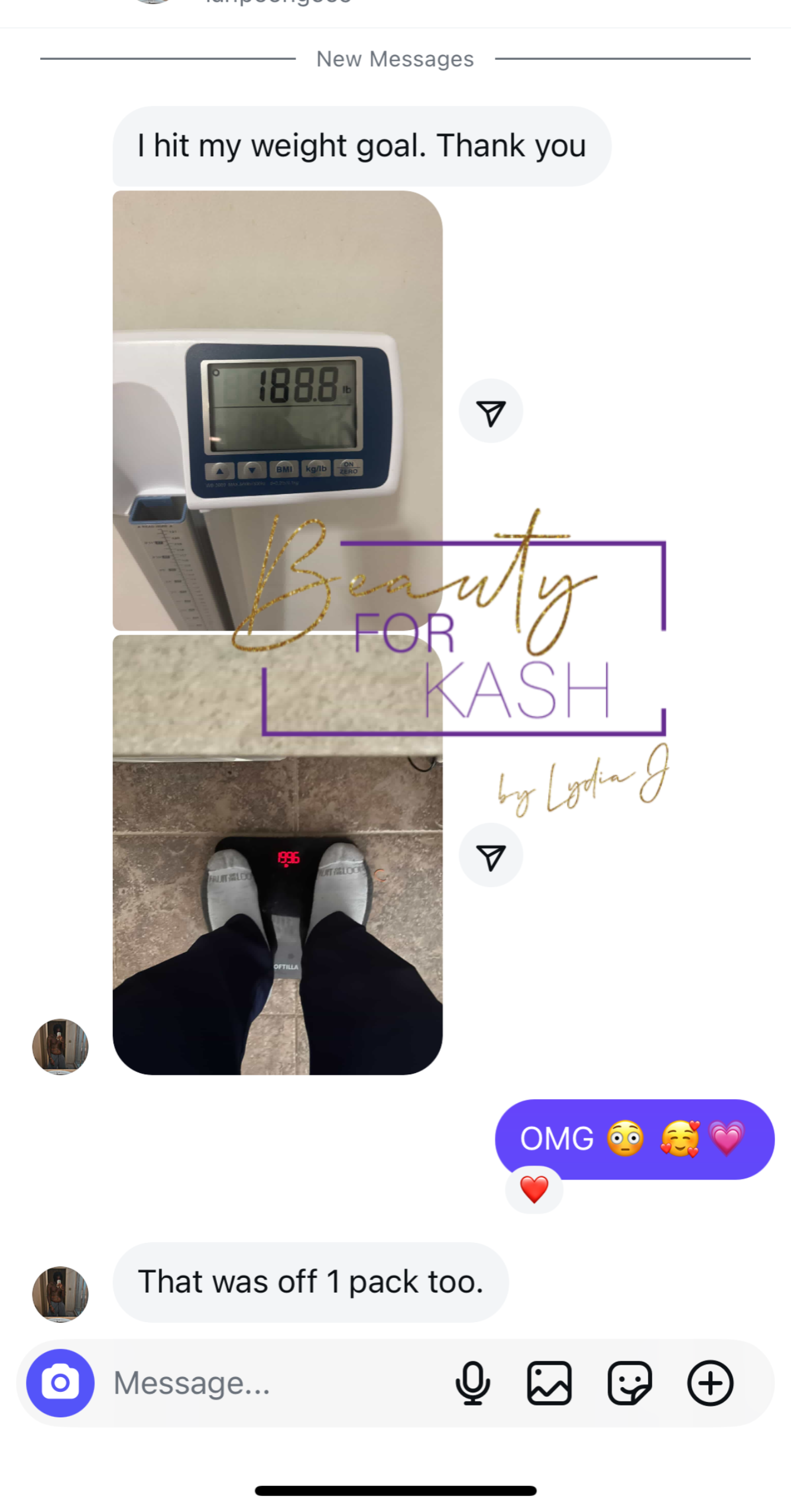Screen dimensions: 791x1512
Task: Open the photo gallery picker
Action: pyautogui.click(x=549, y=1382)
